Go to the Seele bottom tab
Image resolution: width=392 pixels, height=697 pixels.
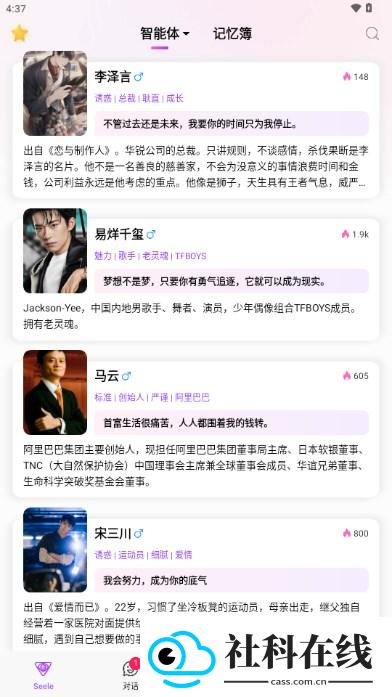point(44,674)
